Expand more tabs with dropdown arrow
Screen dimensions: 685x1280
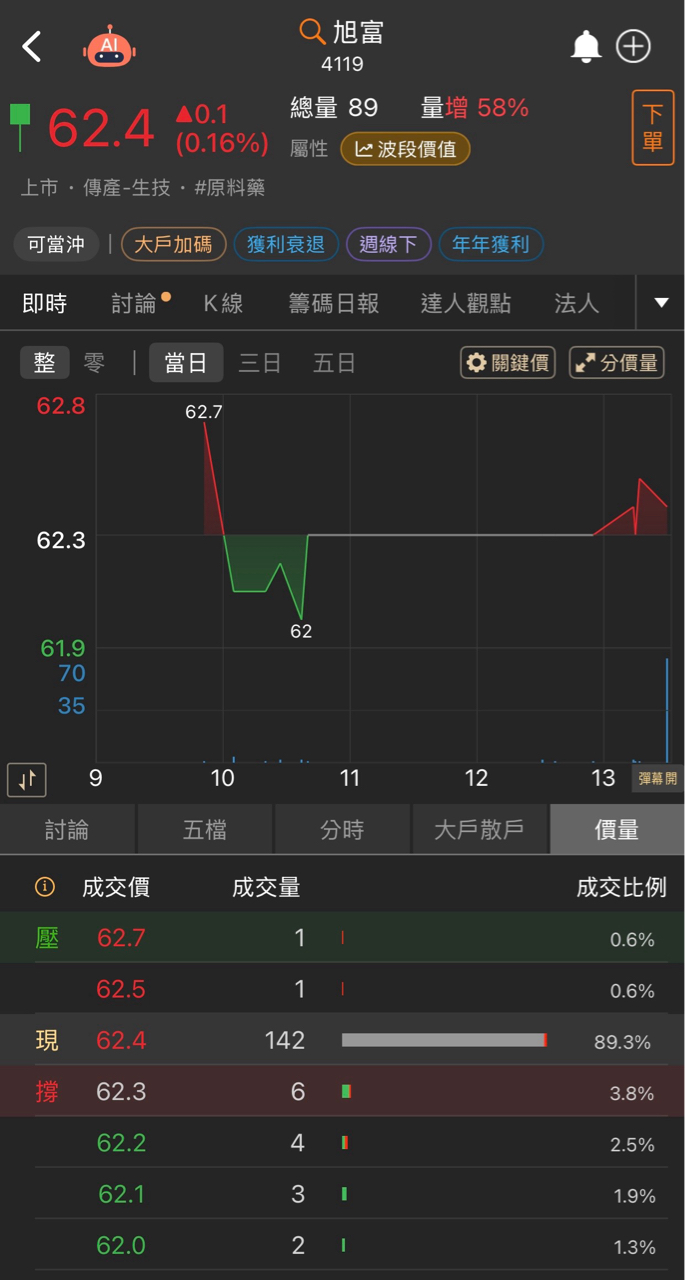pyautogui.click(x=661, y=303)
